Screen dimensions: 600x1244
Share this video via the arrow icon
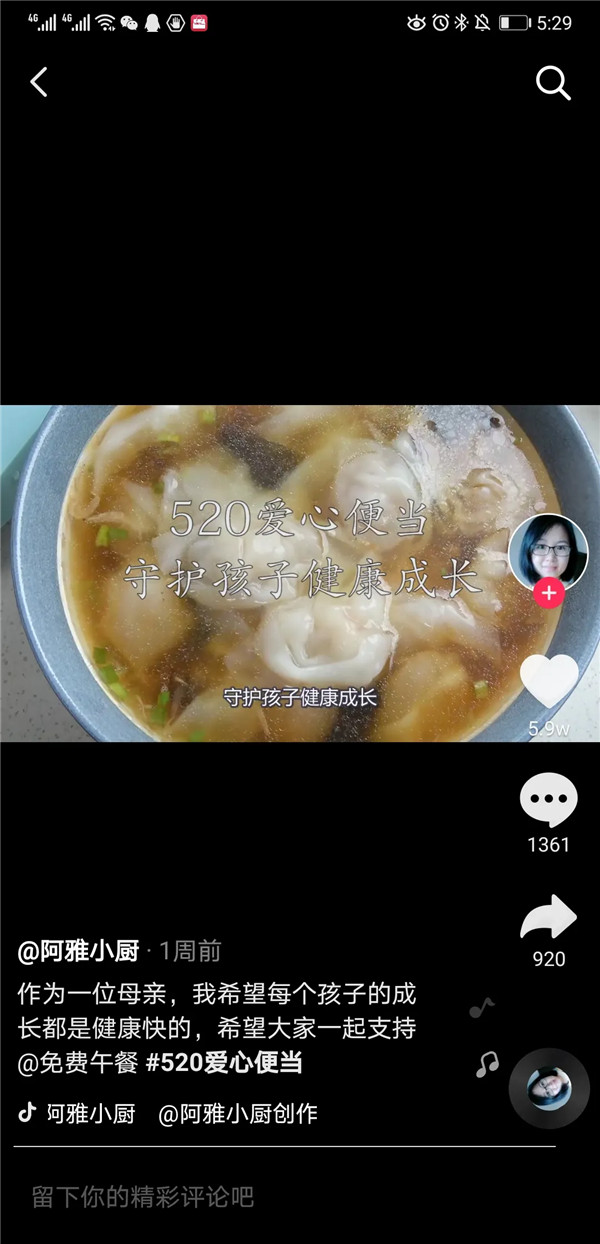548,917
